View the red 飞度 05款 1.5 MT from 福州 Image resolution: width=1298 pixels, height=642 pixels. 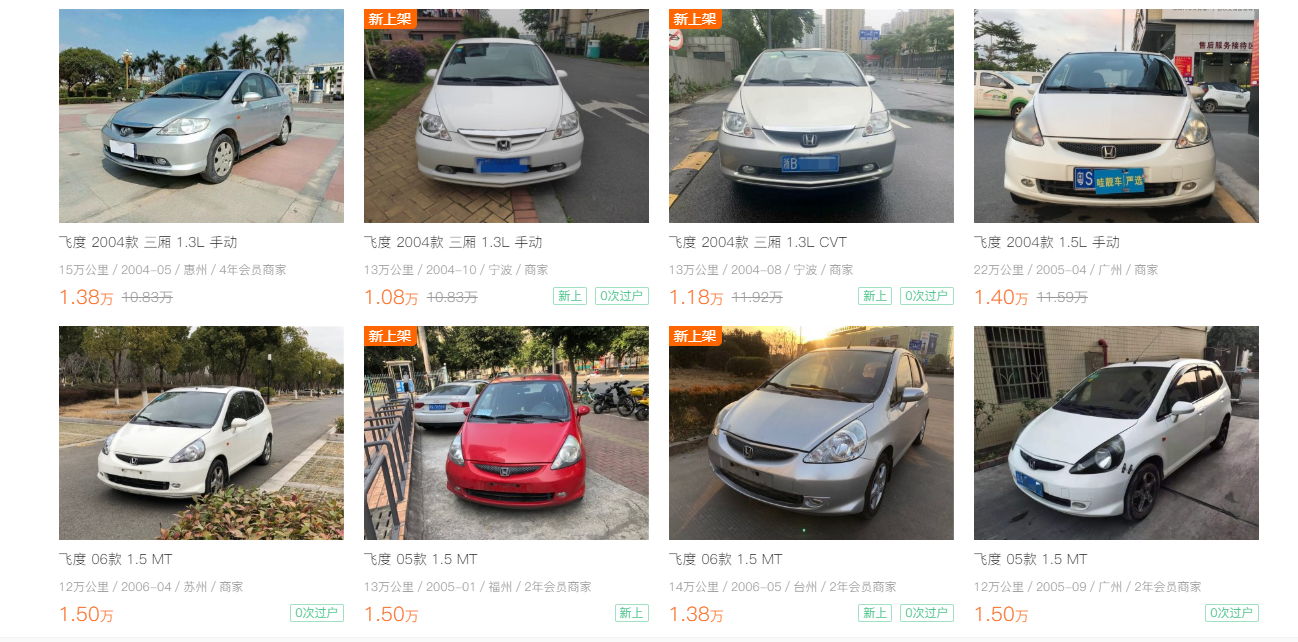coord(506,433)
